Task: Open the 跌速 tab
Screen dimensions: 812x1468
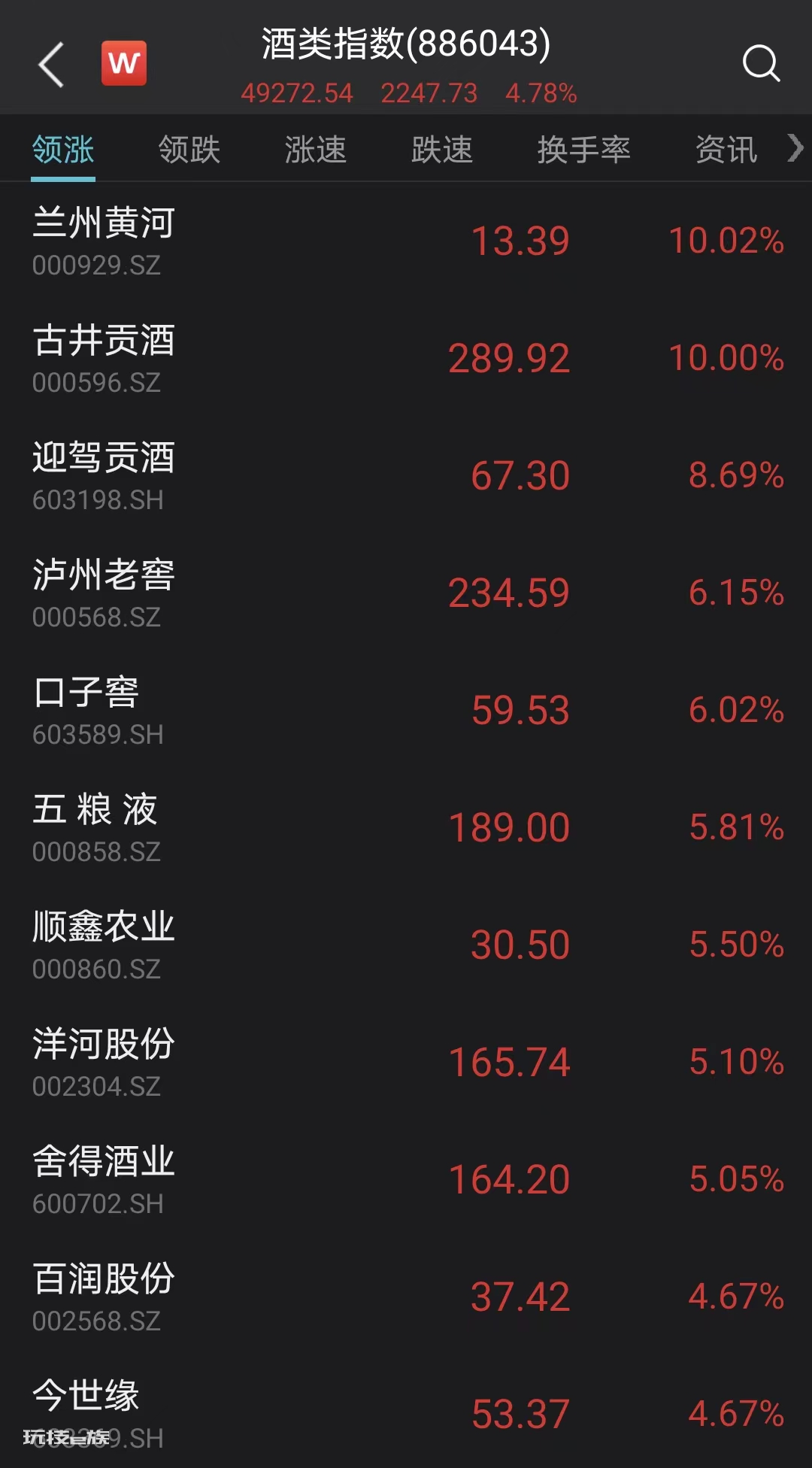Action: tap(442, 149)
